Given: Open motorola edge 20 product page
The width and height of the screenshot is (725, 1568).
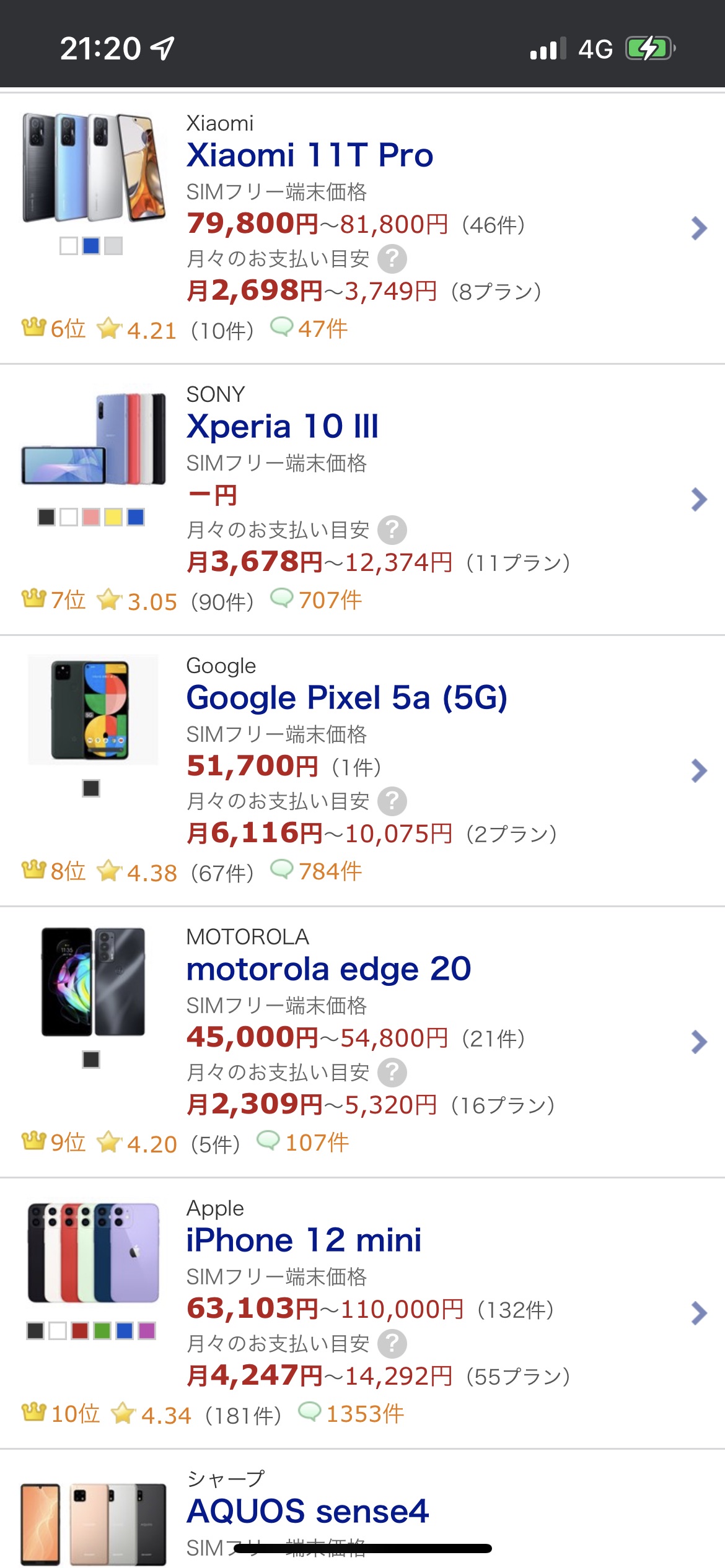Looking at the screenshot, I should [x=328, y=969].
